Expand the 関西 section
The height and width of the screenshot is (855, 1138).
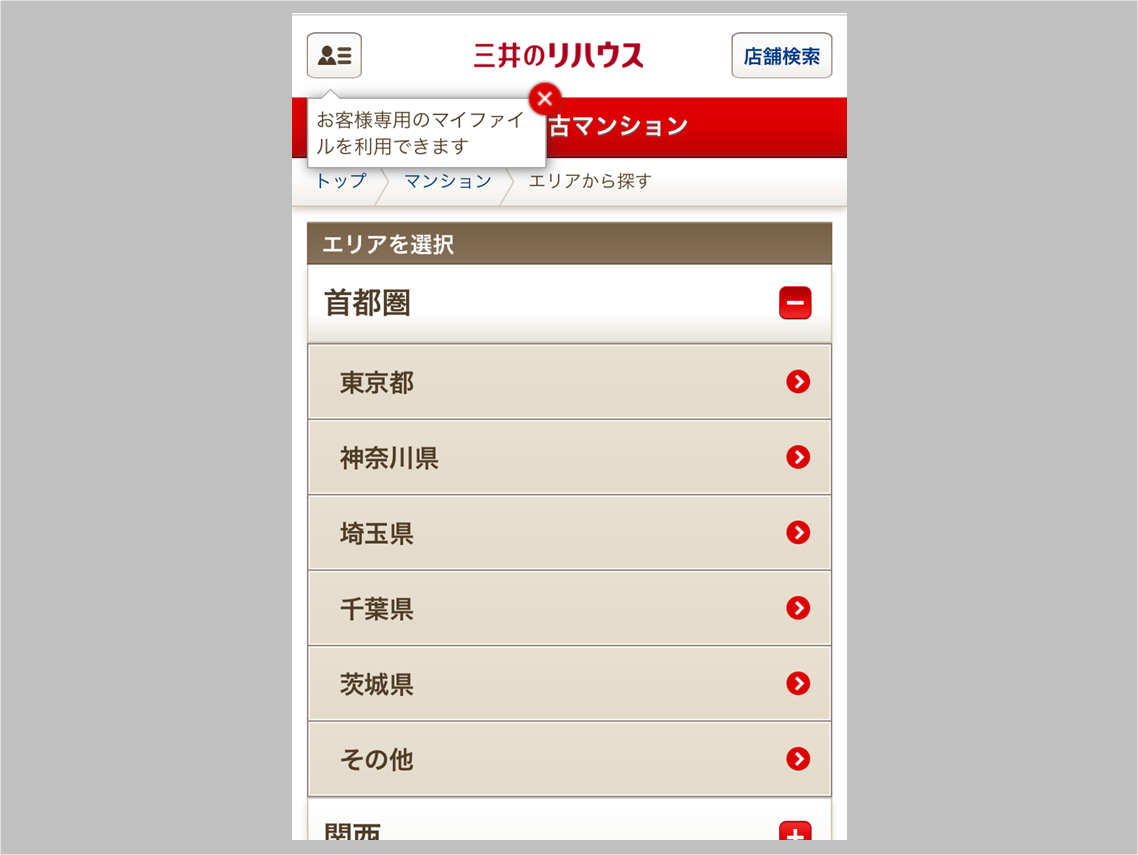tap(795, 831)
